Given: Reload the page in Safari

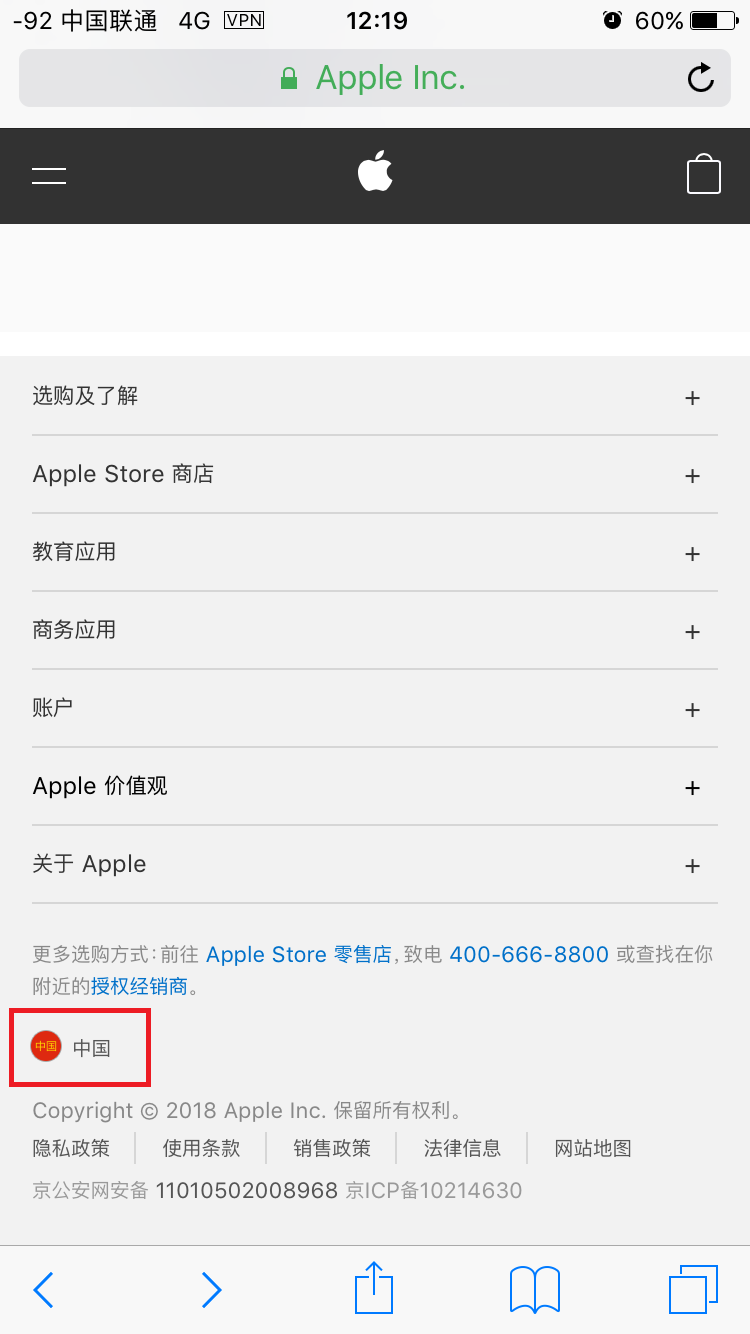Looking at the screenshot, I should pyautogui.click(x=701, y=78).
